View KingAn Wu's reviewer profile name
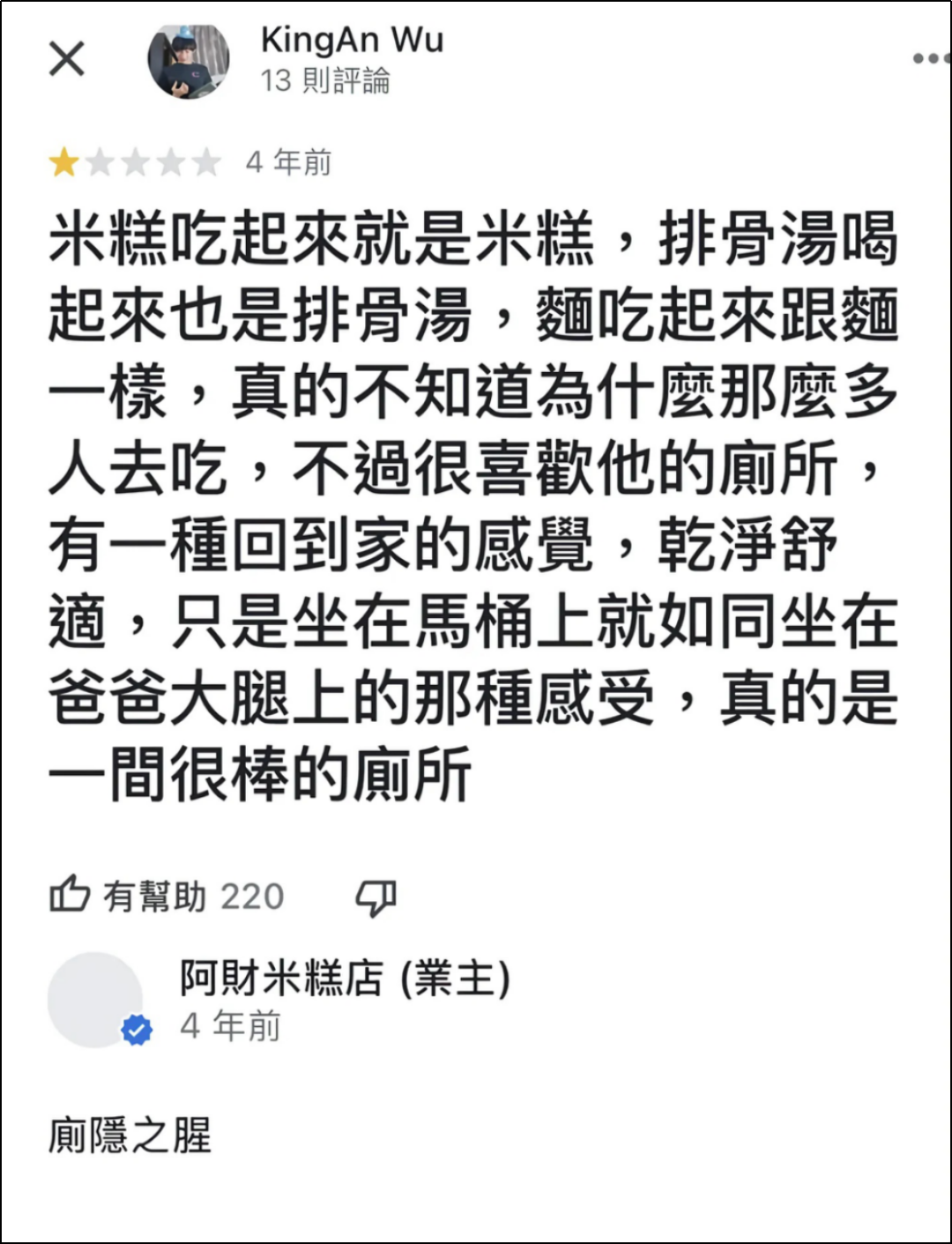 352,41
